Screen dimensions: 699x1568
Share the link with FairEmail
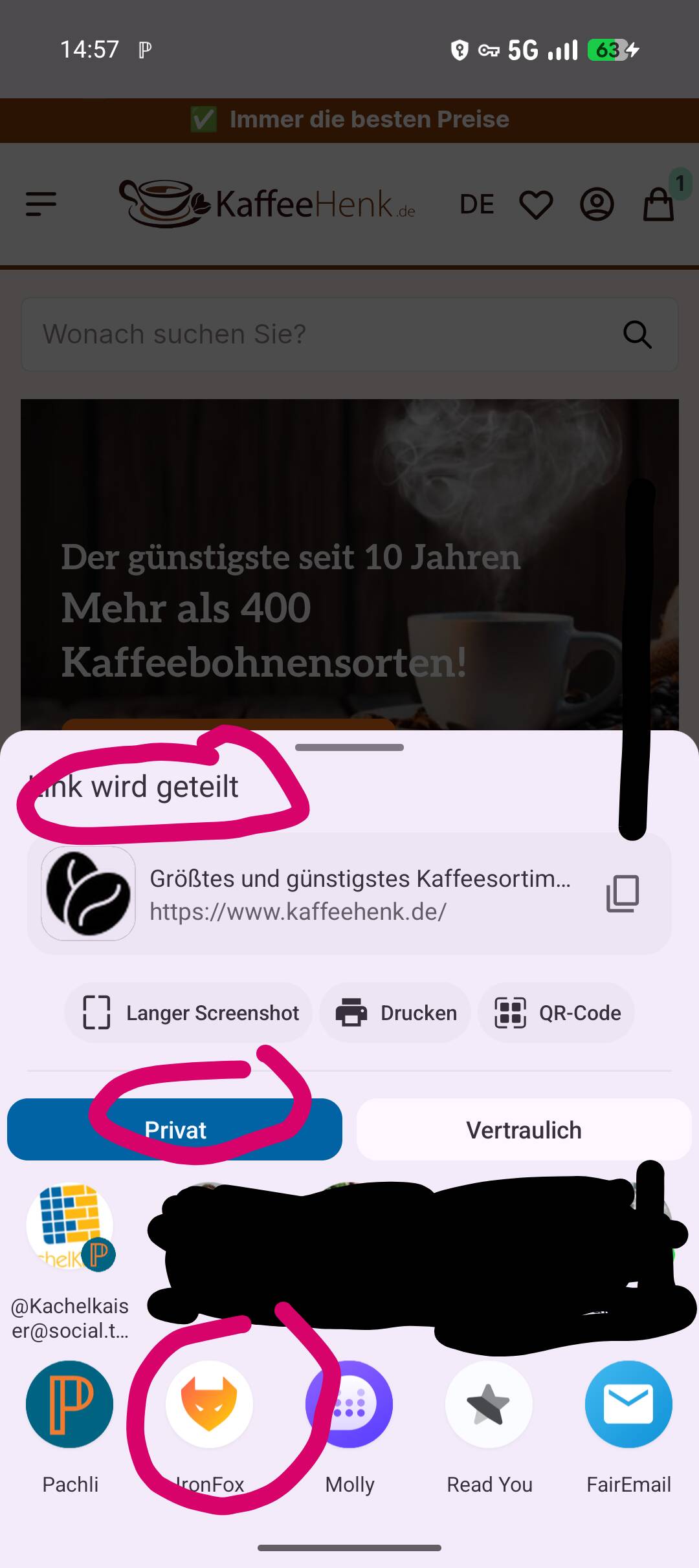[x=628, y=1405]
